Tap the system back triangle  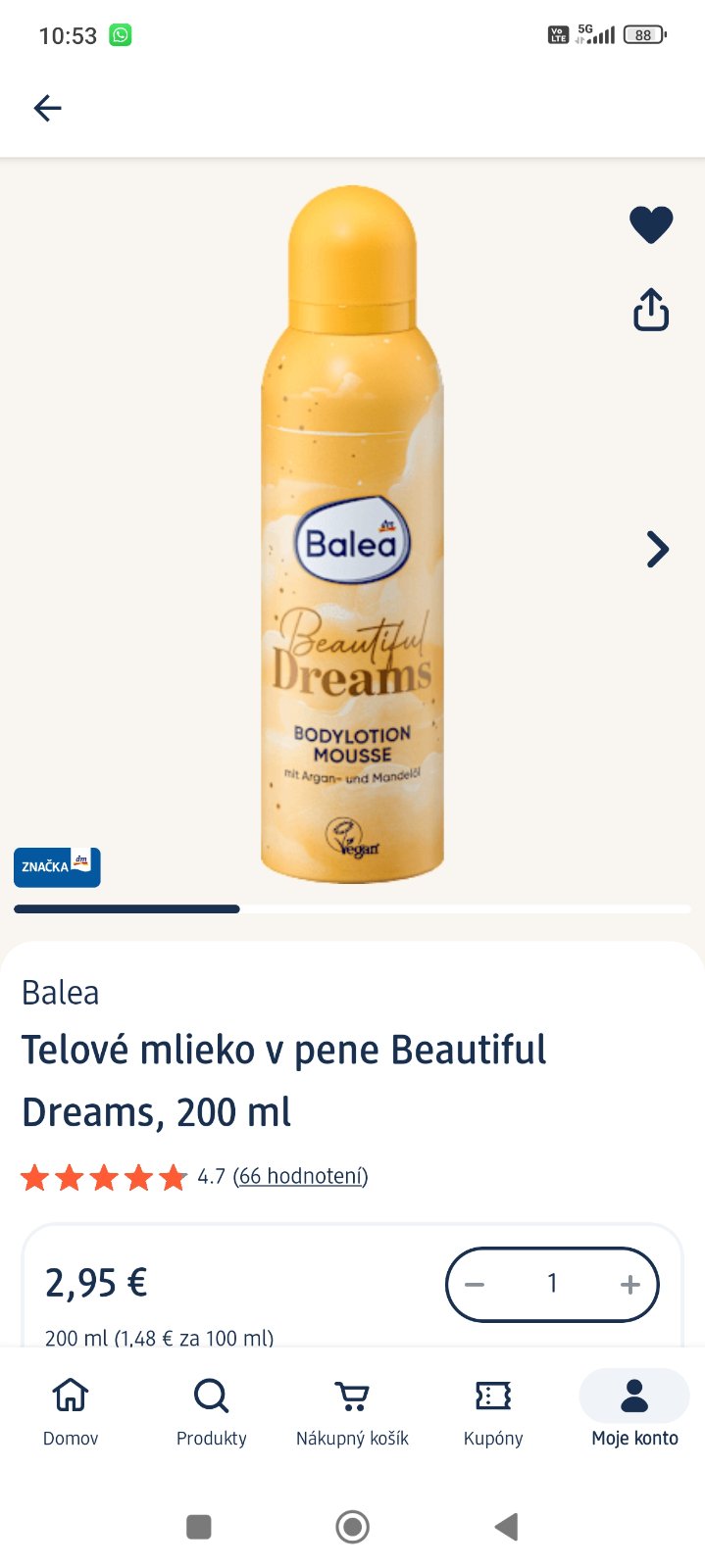[x=506, y=1527]
